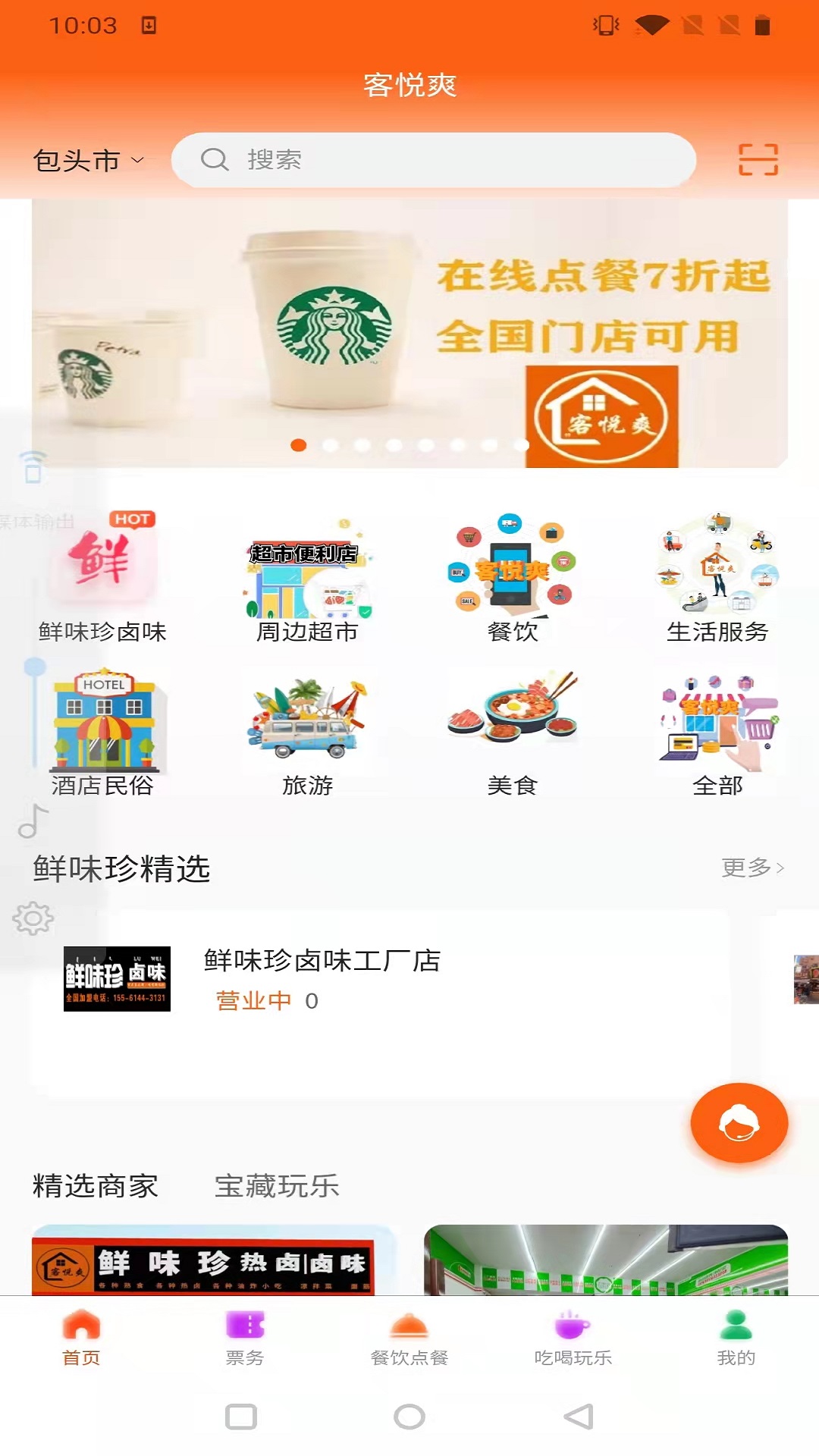Tap 更多 next to 鲜味珍精选

[752, 868]
